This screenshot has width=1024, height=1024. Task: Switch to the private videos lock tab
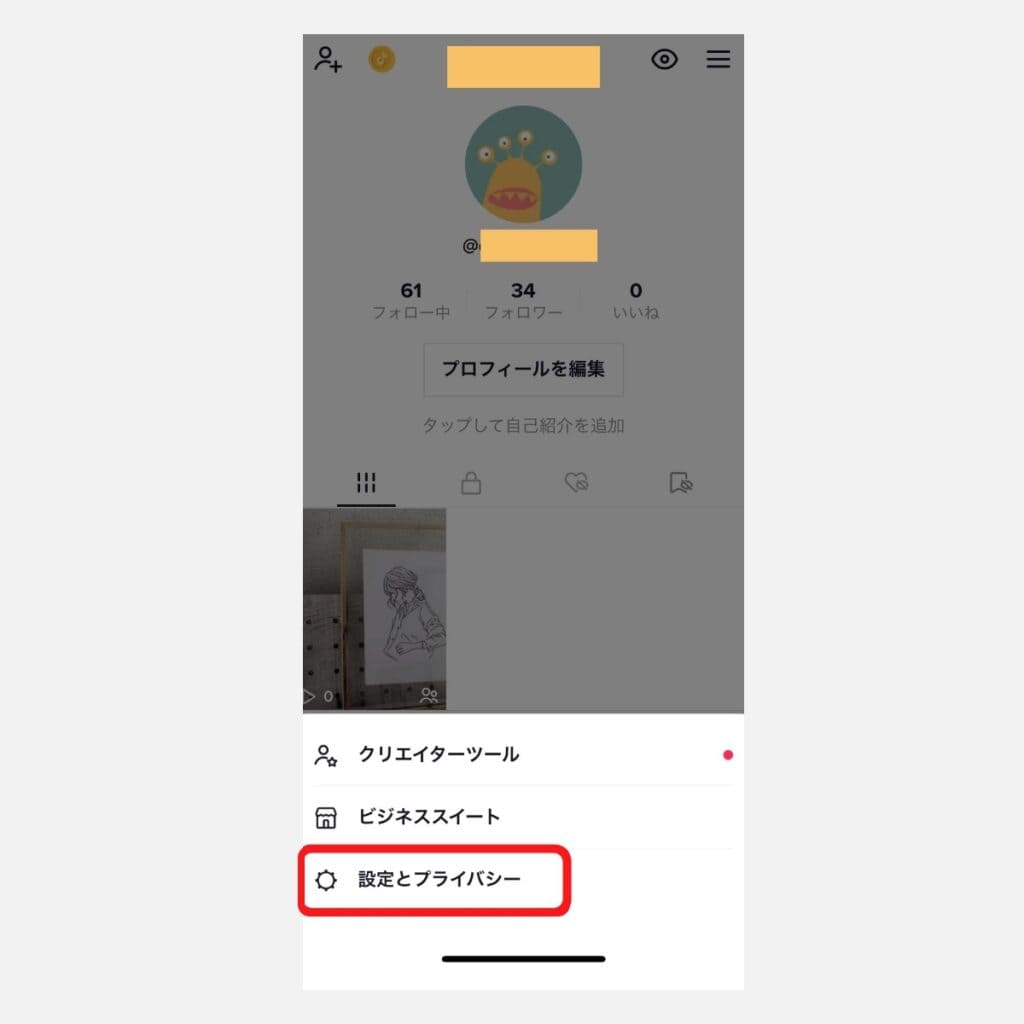coord(470,484)
